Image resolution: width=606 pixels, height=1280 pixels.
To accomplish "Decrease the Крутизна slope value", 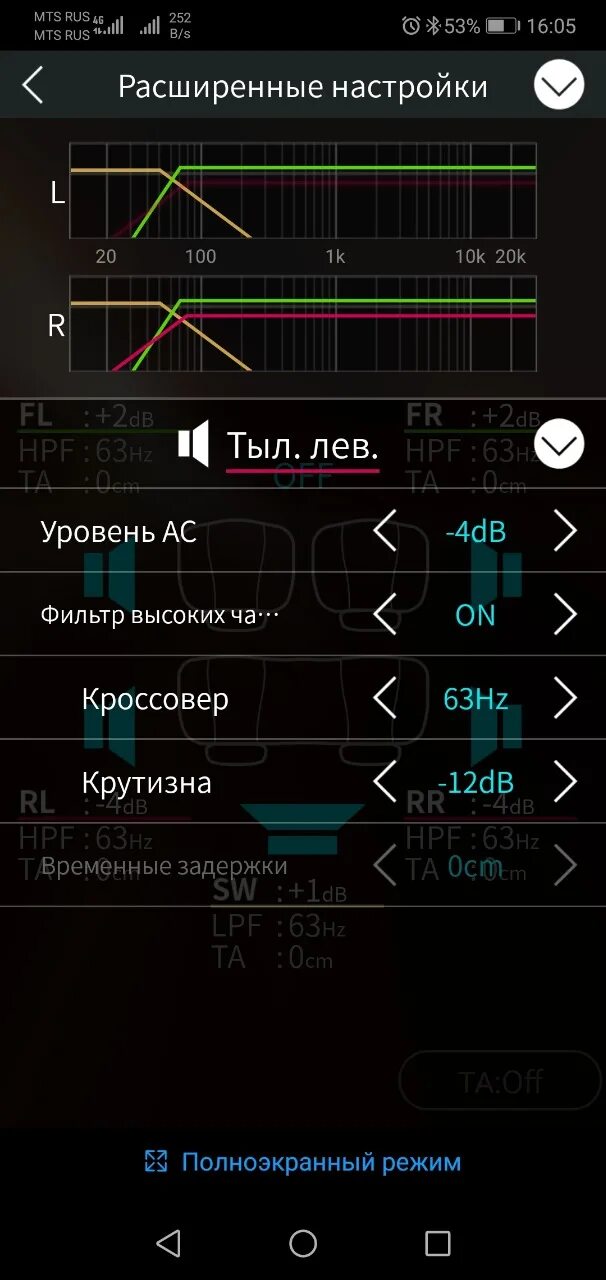I will click(385, 781).
